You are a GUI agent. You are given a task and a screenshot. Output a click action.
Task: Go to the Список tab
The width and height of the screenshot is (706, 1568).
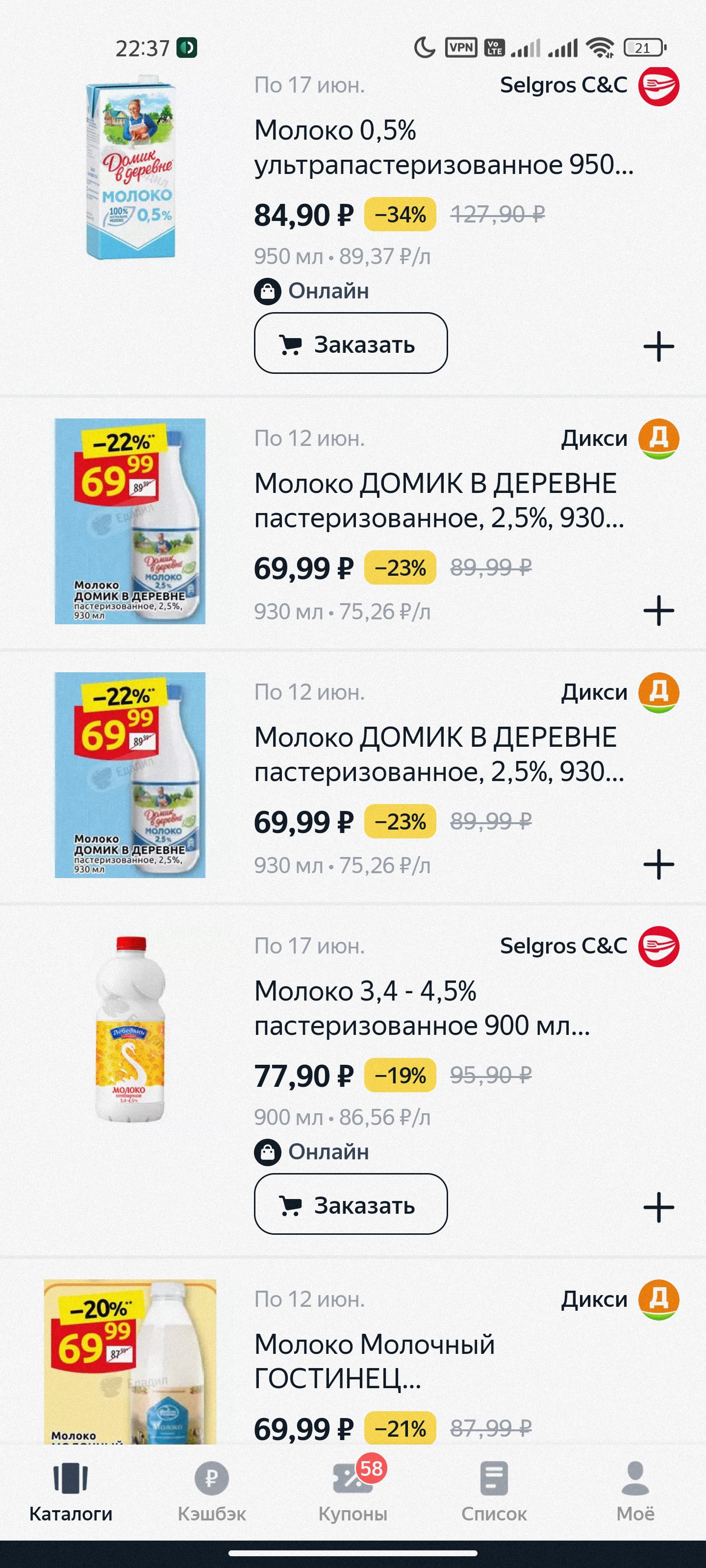coord(494,1491)
